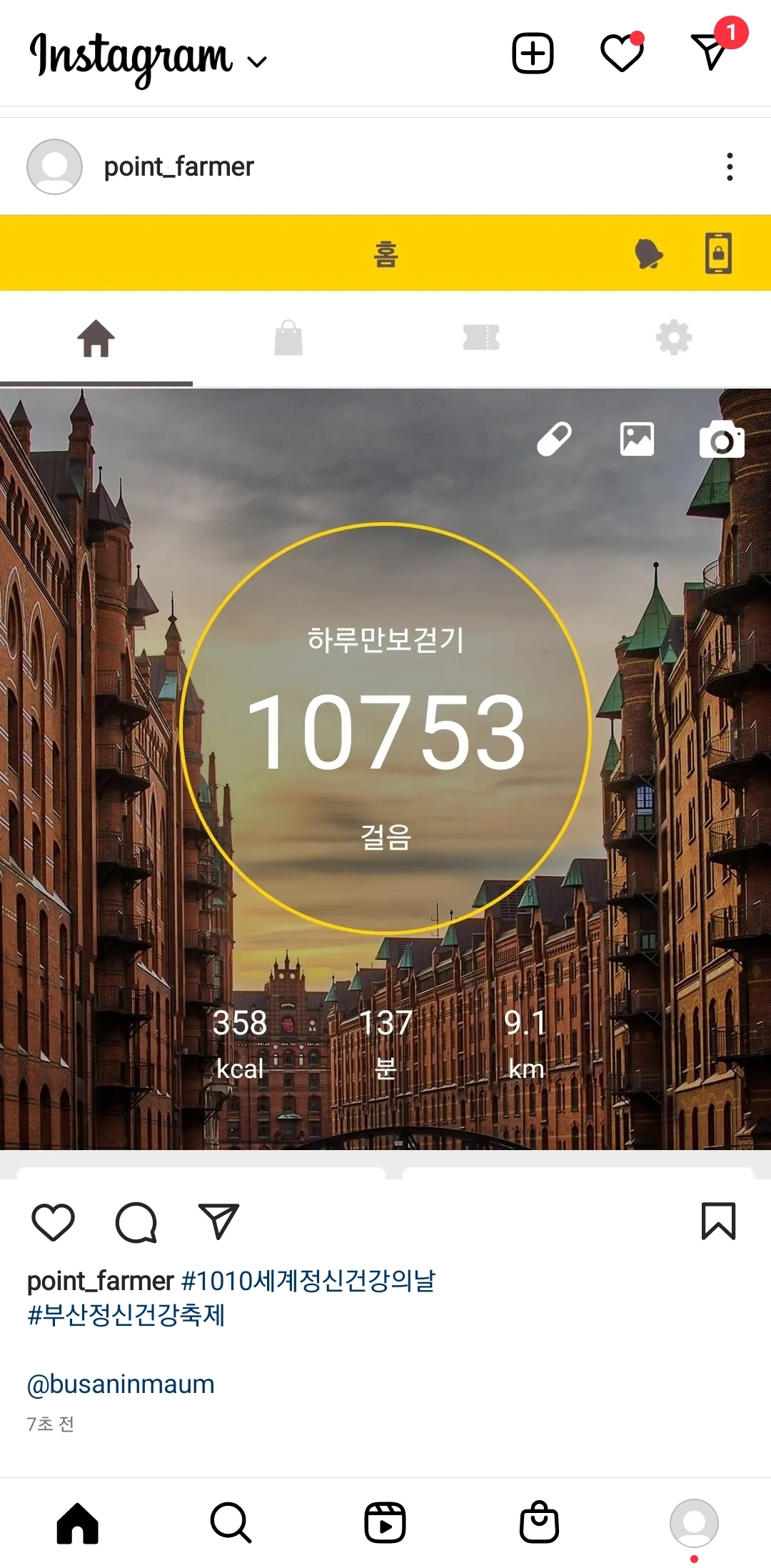Create a new post with the plus icon

533,54
